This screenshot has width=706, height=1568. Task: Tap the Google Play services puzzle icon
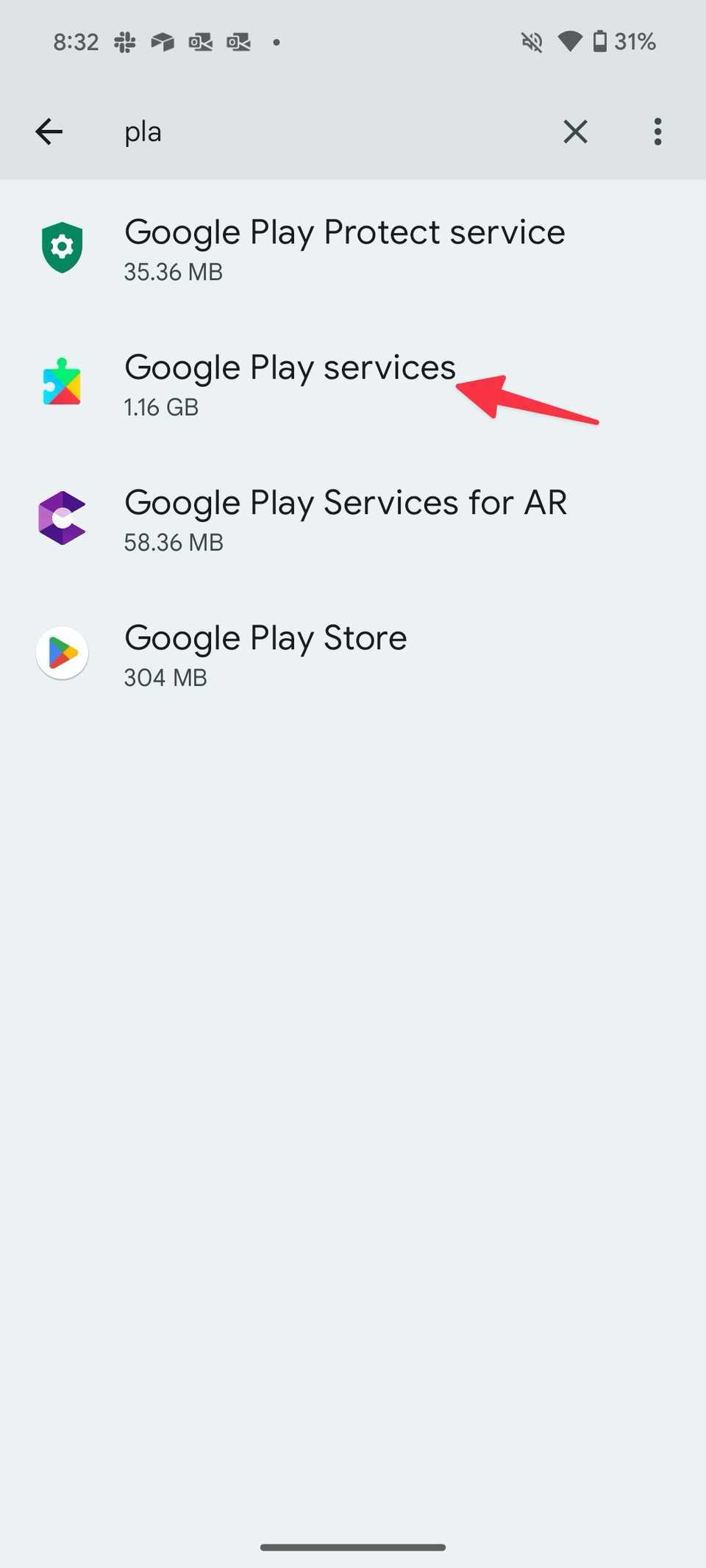tap(62, 382)
